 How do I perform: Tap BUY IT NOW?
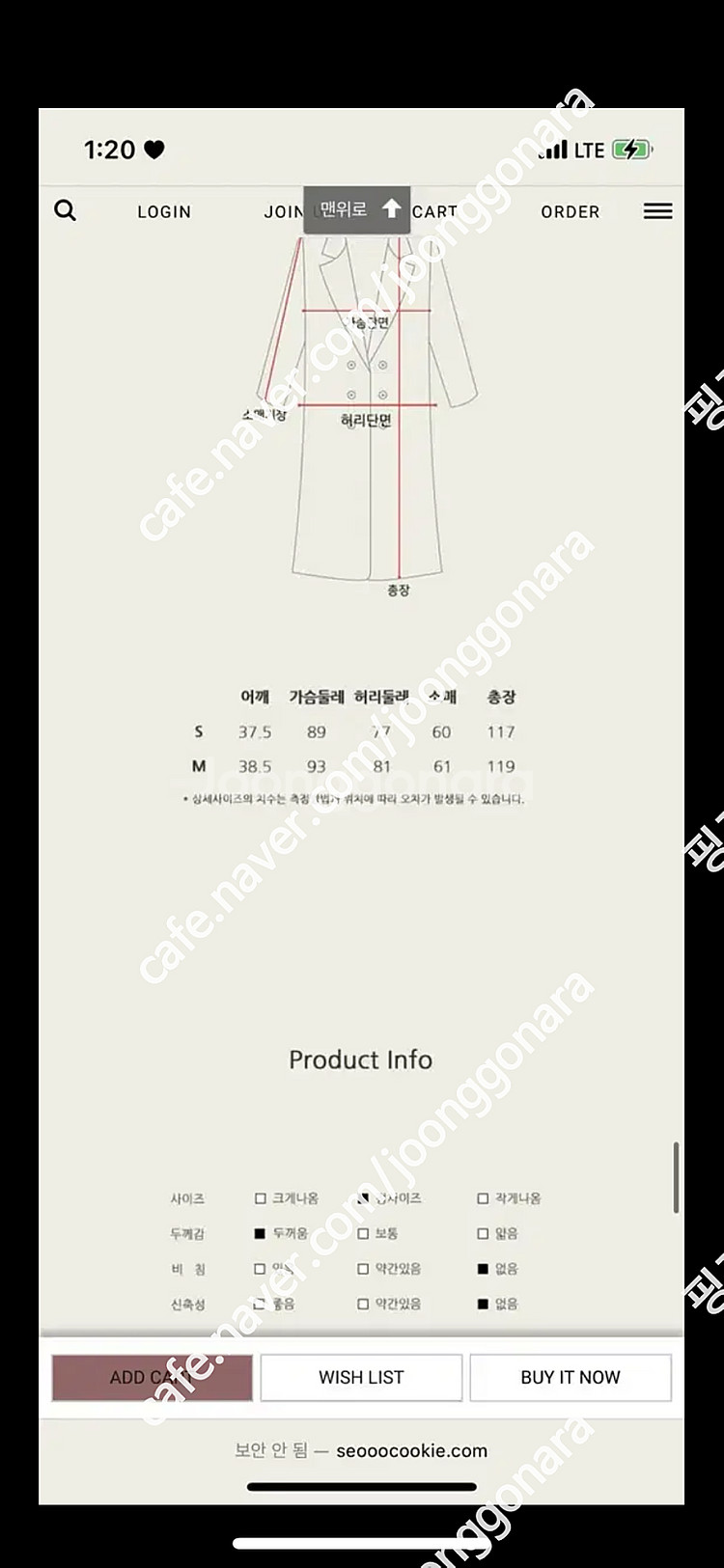pos(570,1377)
